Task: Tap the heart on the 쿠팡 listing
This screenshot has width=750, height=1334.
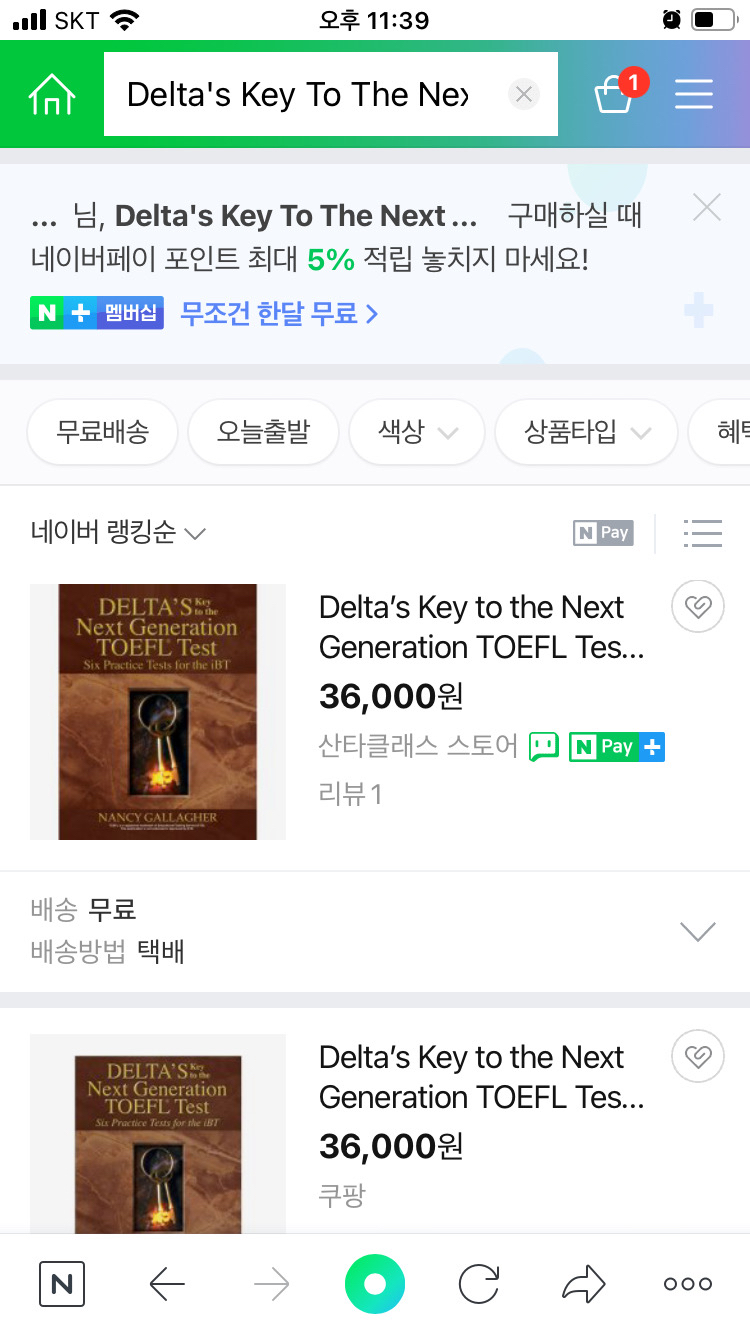Action: click(x=697, y=1056)
